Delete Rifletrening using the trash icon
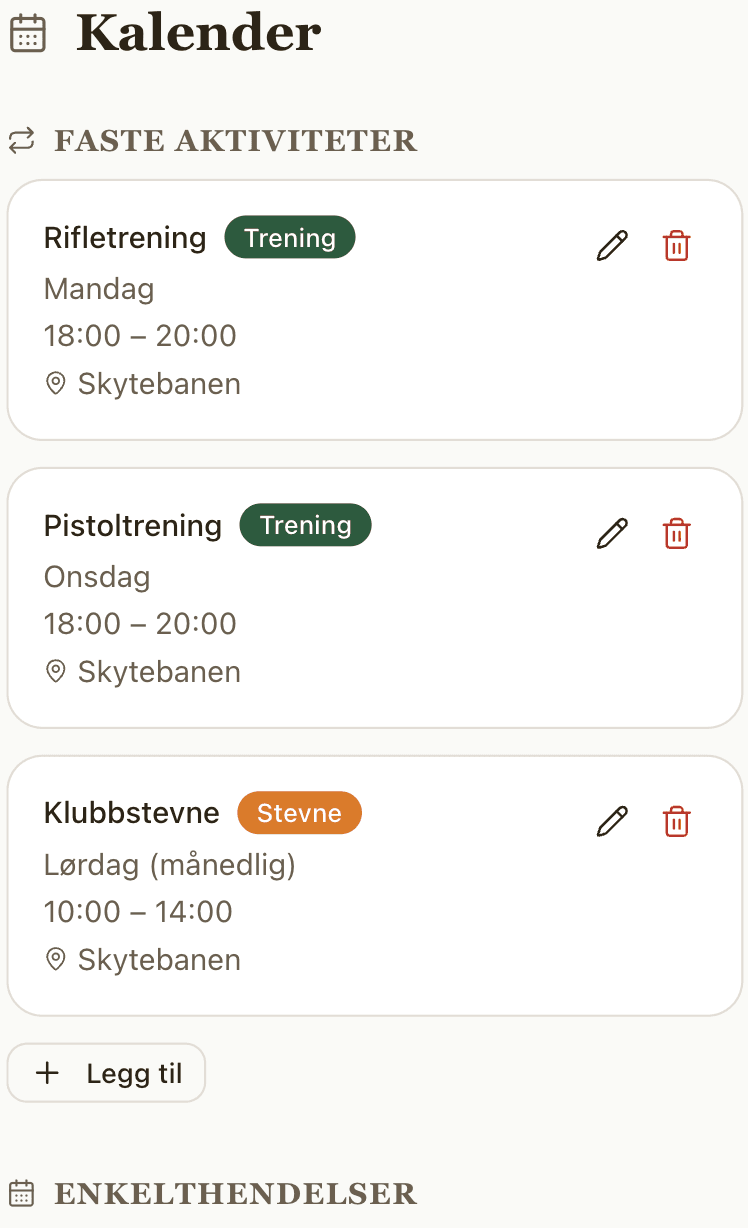Image resolution: width=748 pixels, height=1228 pixels. click(676, 245)
